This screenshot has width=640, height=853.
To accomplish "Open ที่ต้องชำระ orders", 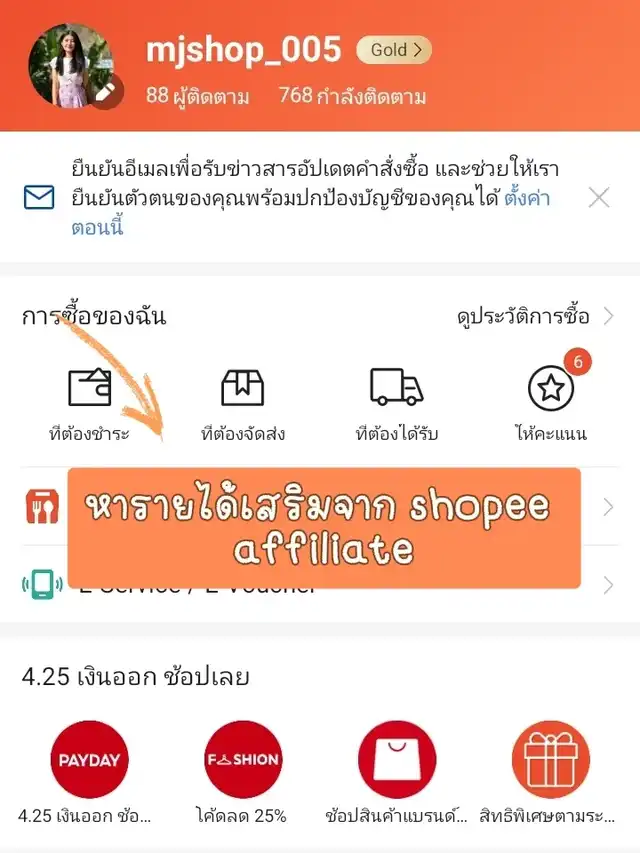I will [x=90, y=402].
